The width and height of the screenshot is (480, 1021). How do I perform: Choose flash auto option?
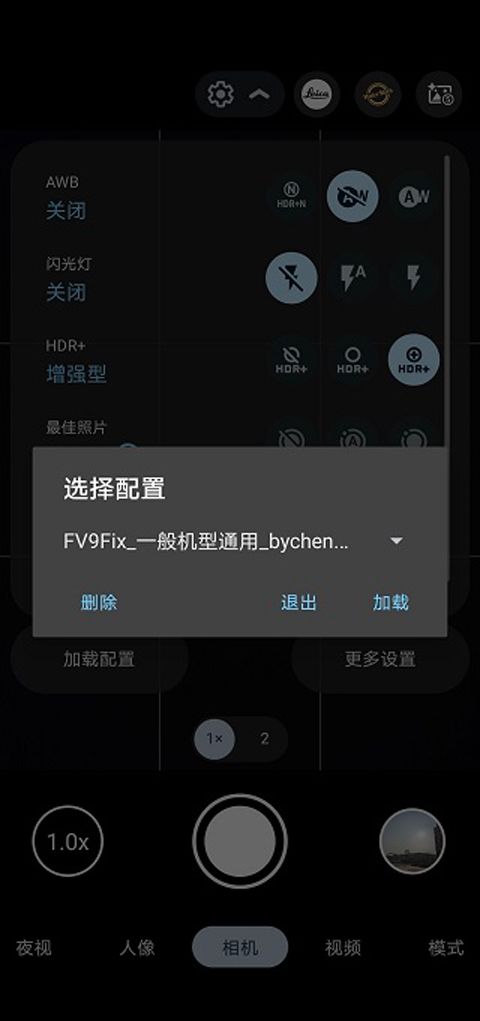click(x=352, y=278)
